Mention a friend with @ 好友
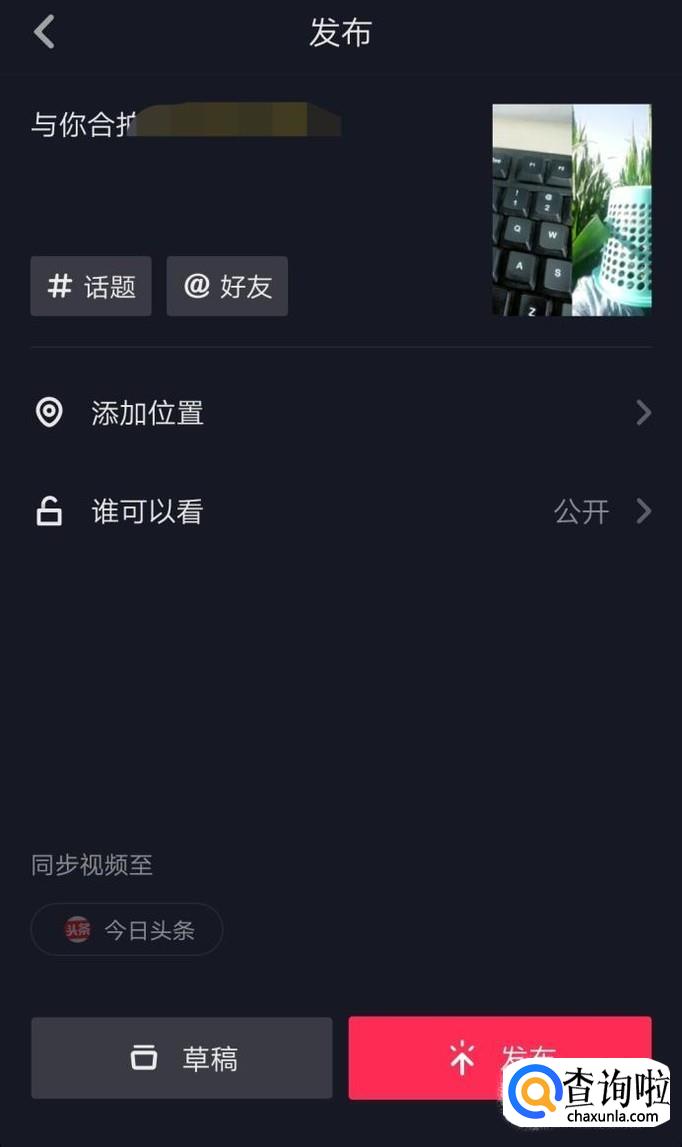 227,287
